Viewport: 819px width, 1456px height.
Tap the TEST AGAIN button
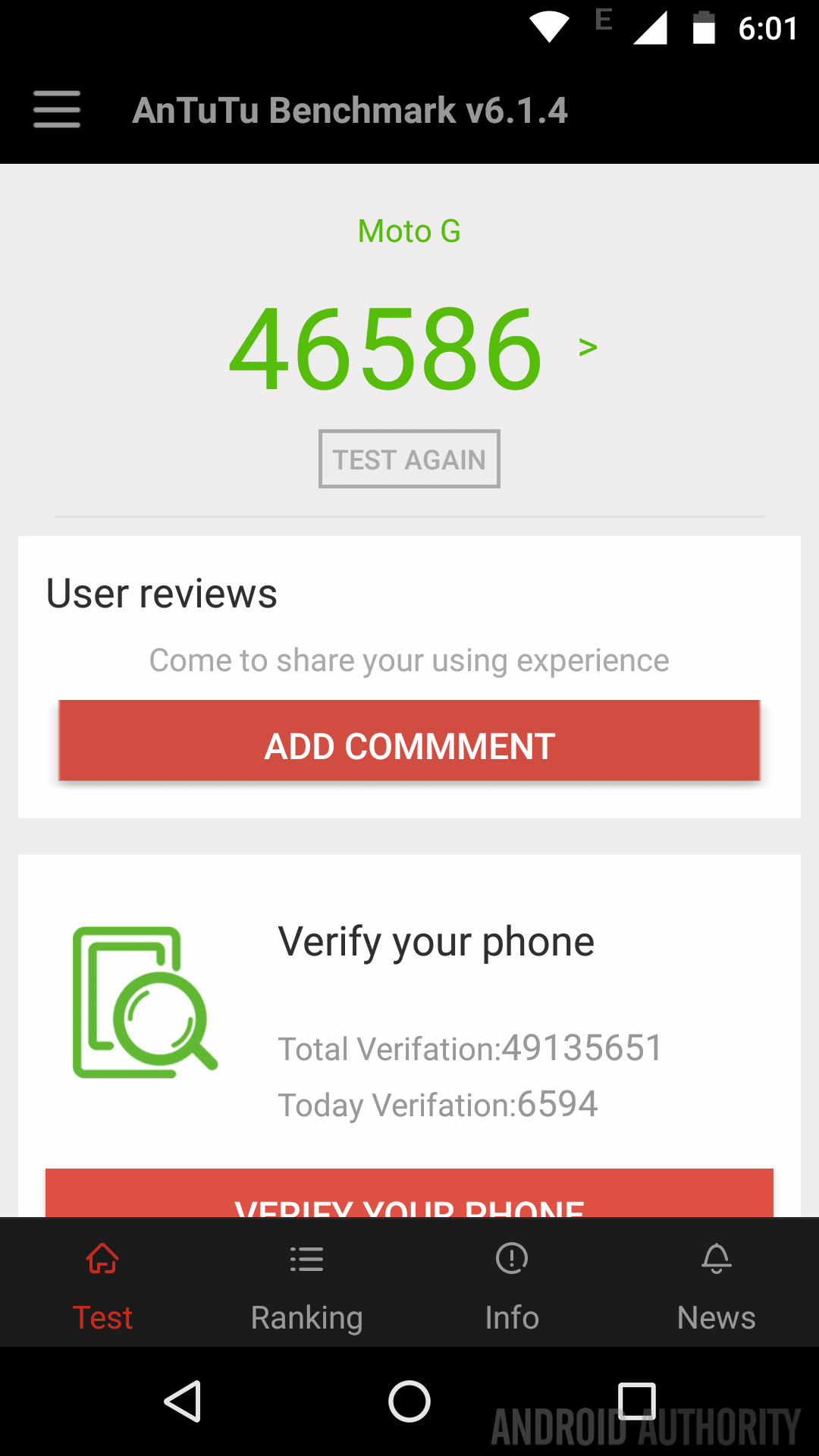(x=409, y=460)
